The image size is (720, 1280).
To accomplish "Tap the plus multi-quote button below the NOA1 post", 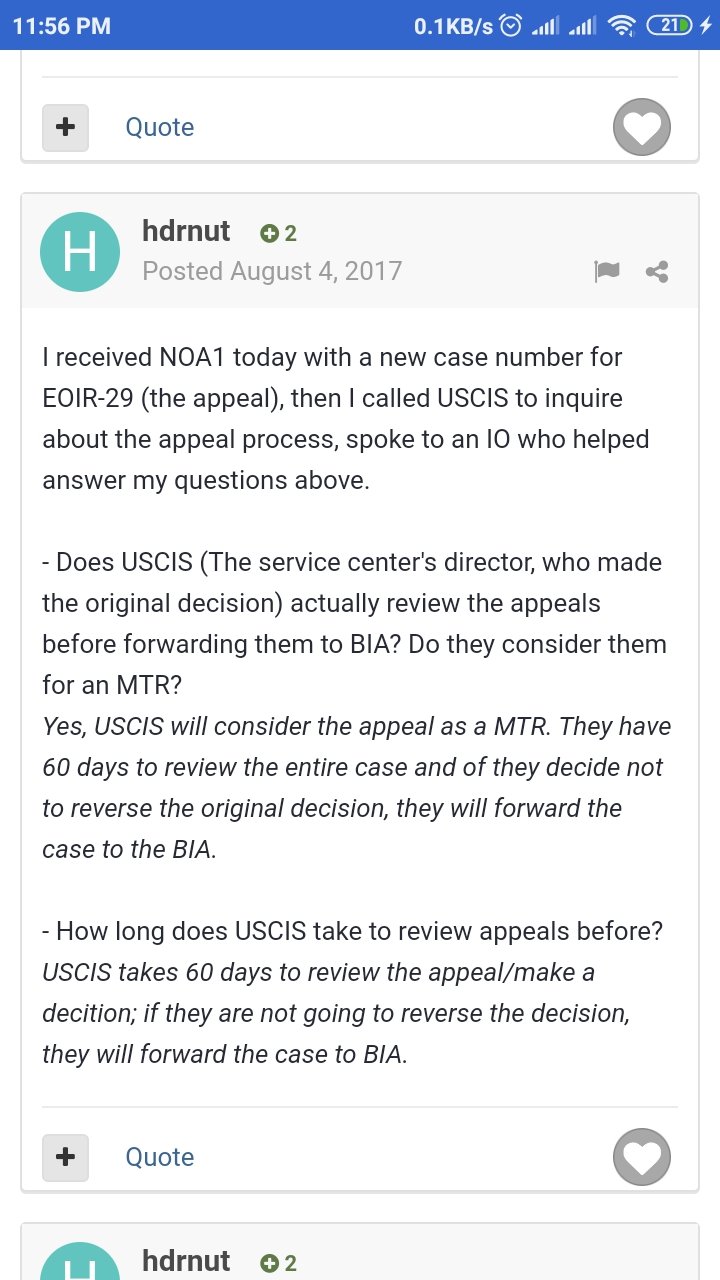I will (x=66, y=1157).
